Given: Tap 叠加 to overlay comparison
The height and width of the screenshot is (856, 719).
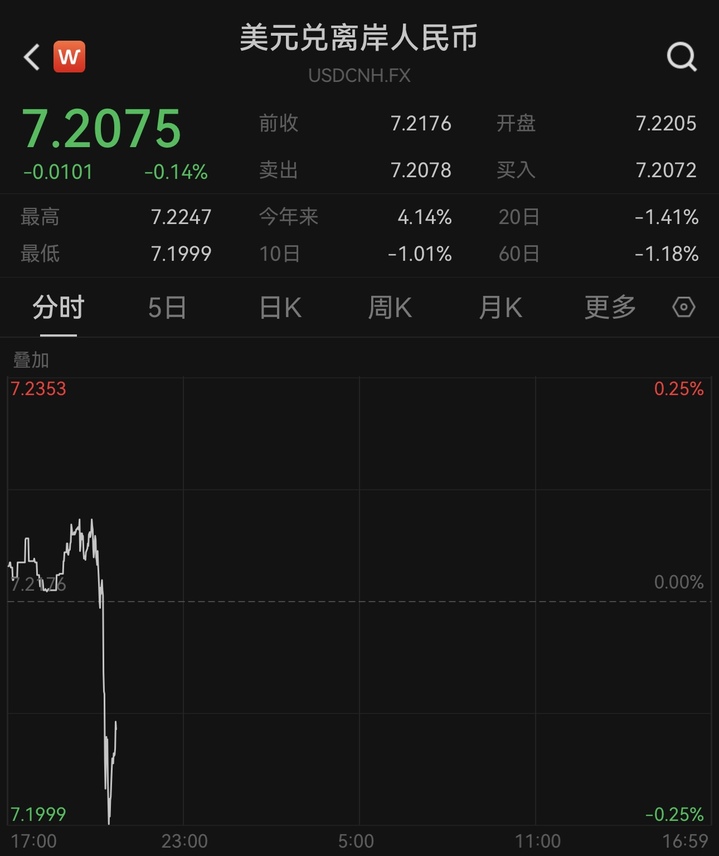Looking at the screenshot, I should coord(31,360).
